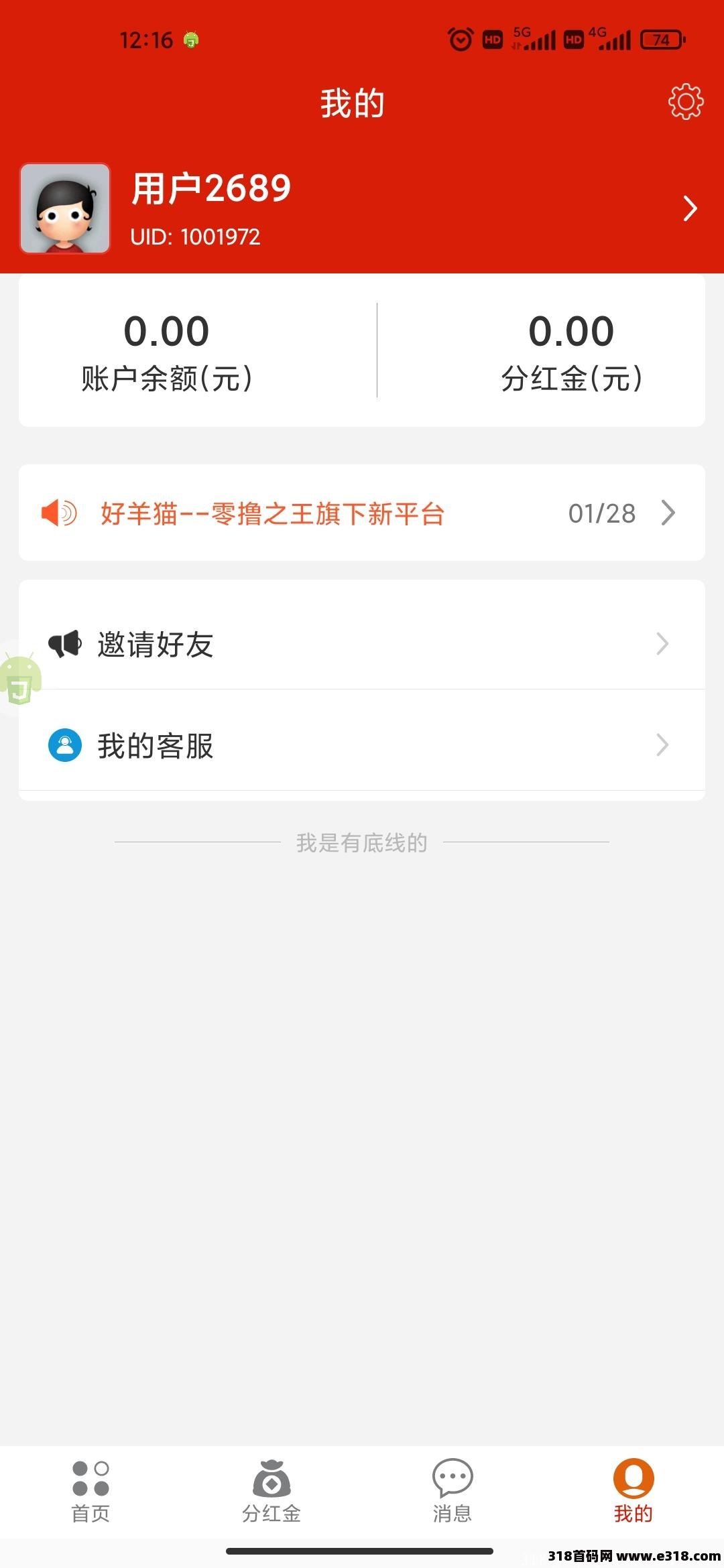This screenshot has height=1568, width=724.
Task: Select the orange 我的 profile icon
Action: 632,1478
